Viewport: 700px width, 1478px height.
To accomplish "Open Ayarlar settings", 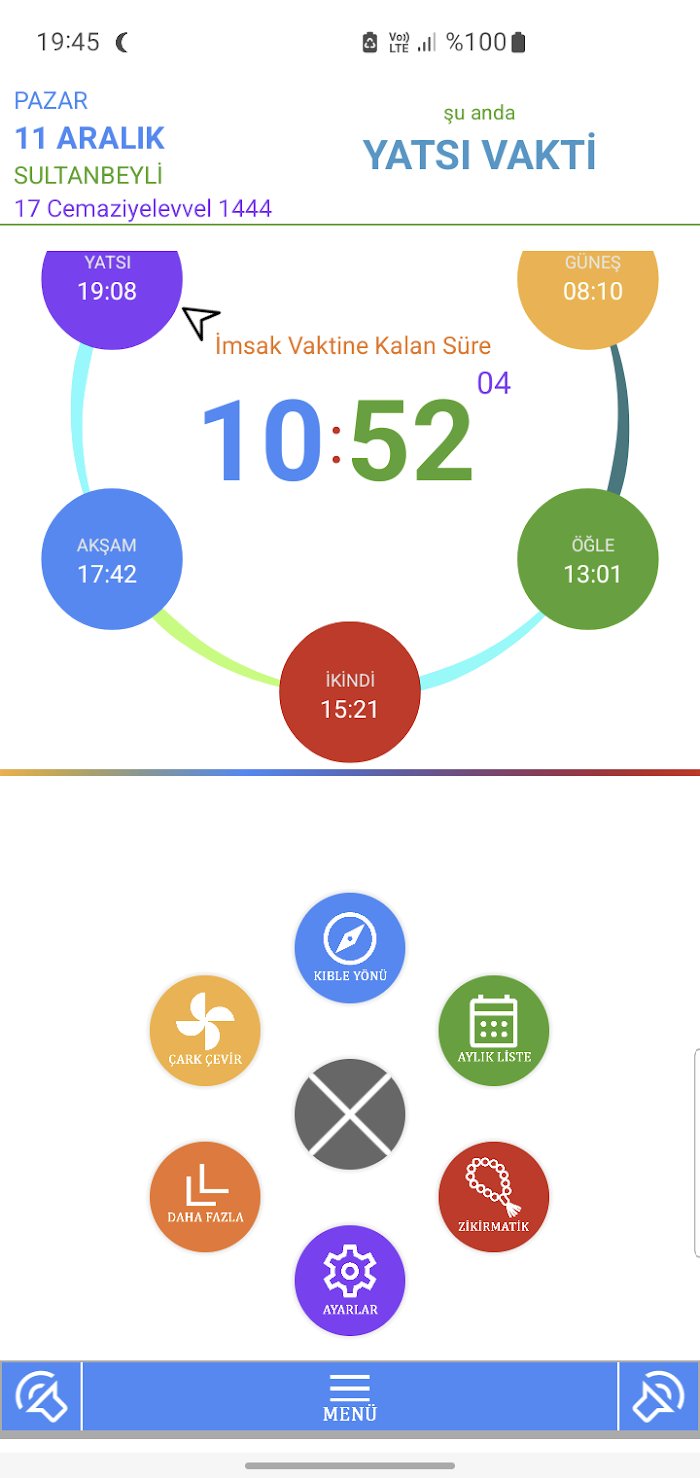I will click(x=350, y=1281).
